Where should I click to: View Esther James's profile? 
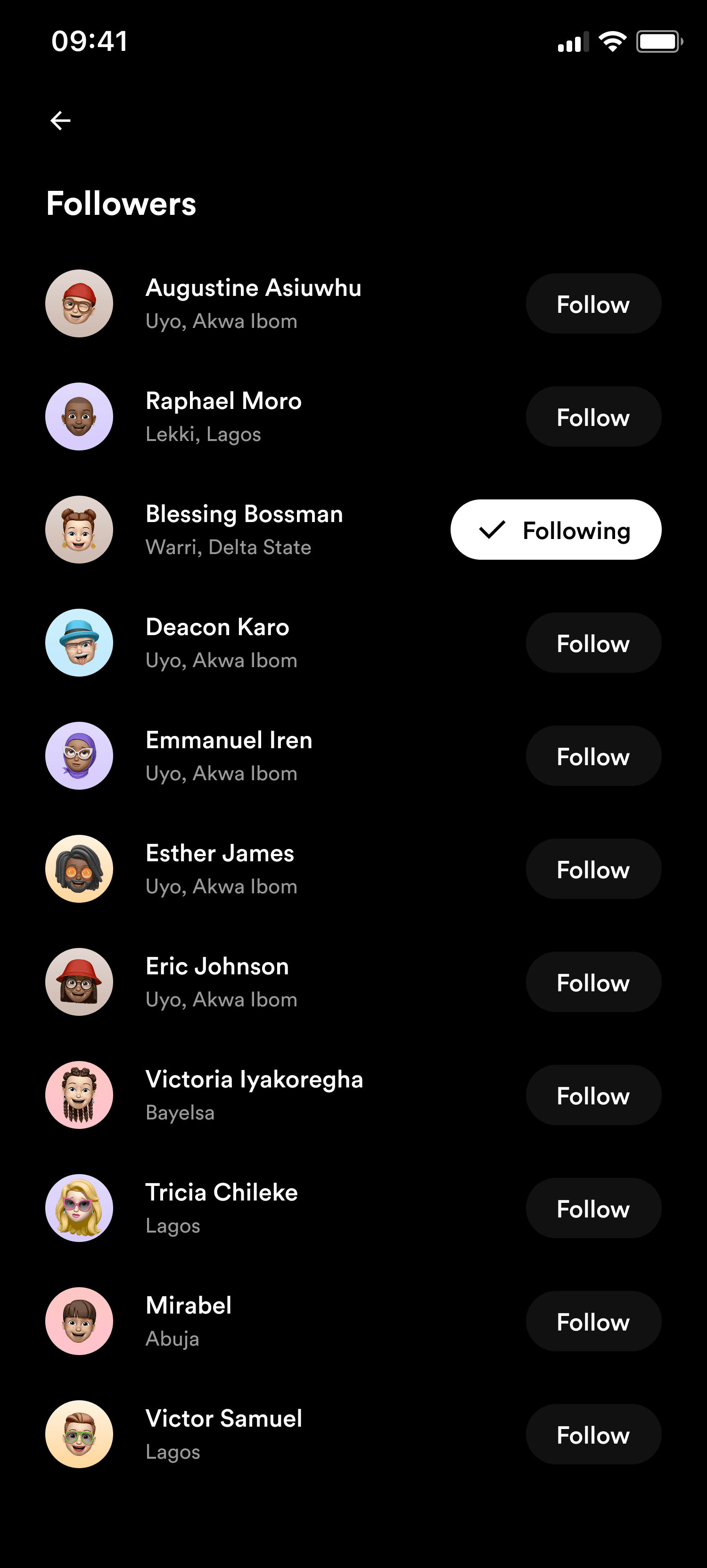219,854
